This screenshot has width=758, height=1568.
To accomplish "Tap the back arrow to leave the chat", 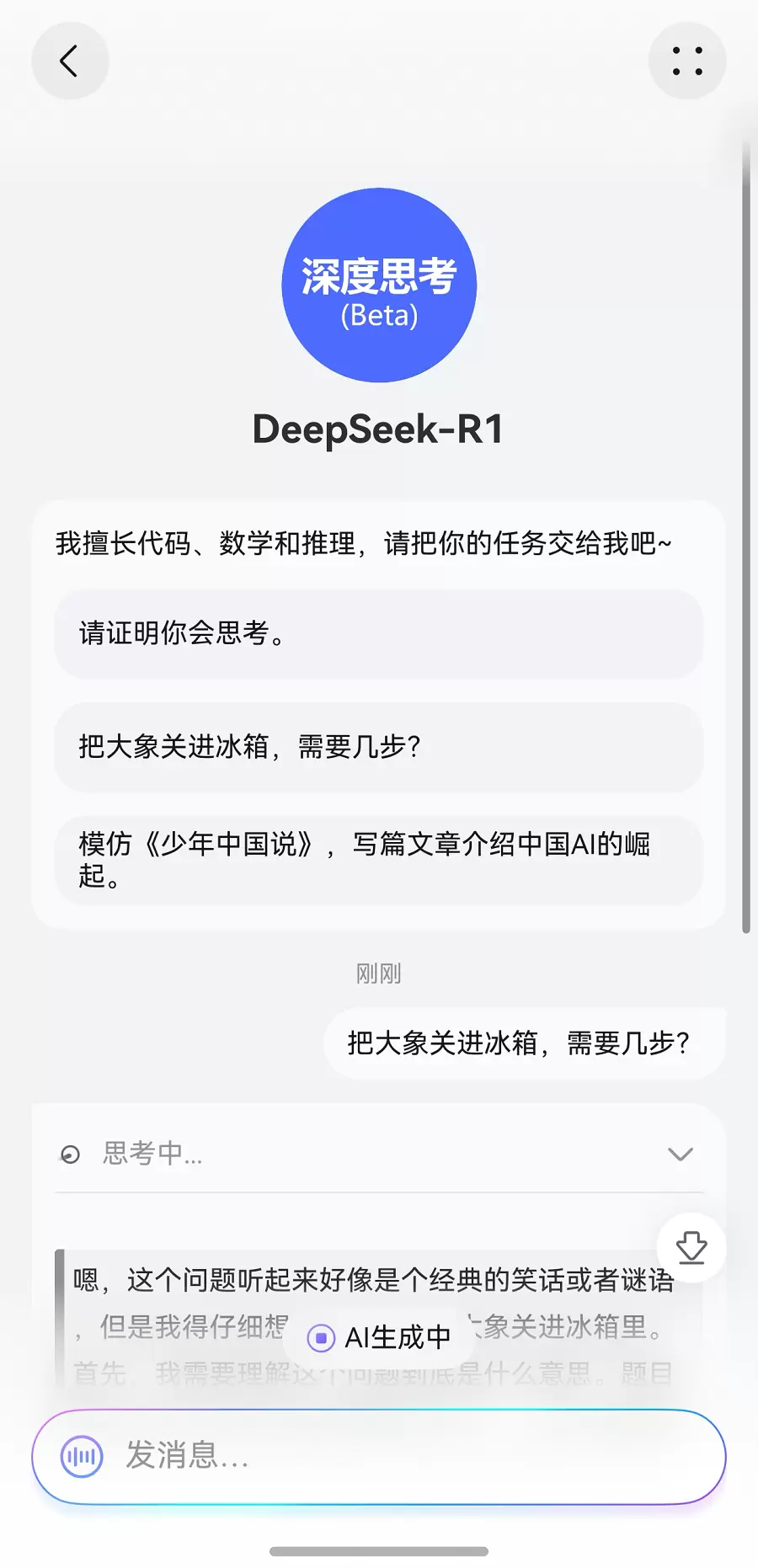I will (70, 61).
